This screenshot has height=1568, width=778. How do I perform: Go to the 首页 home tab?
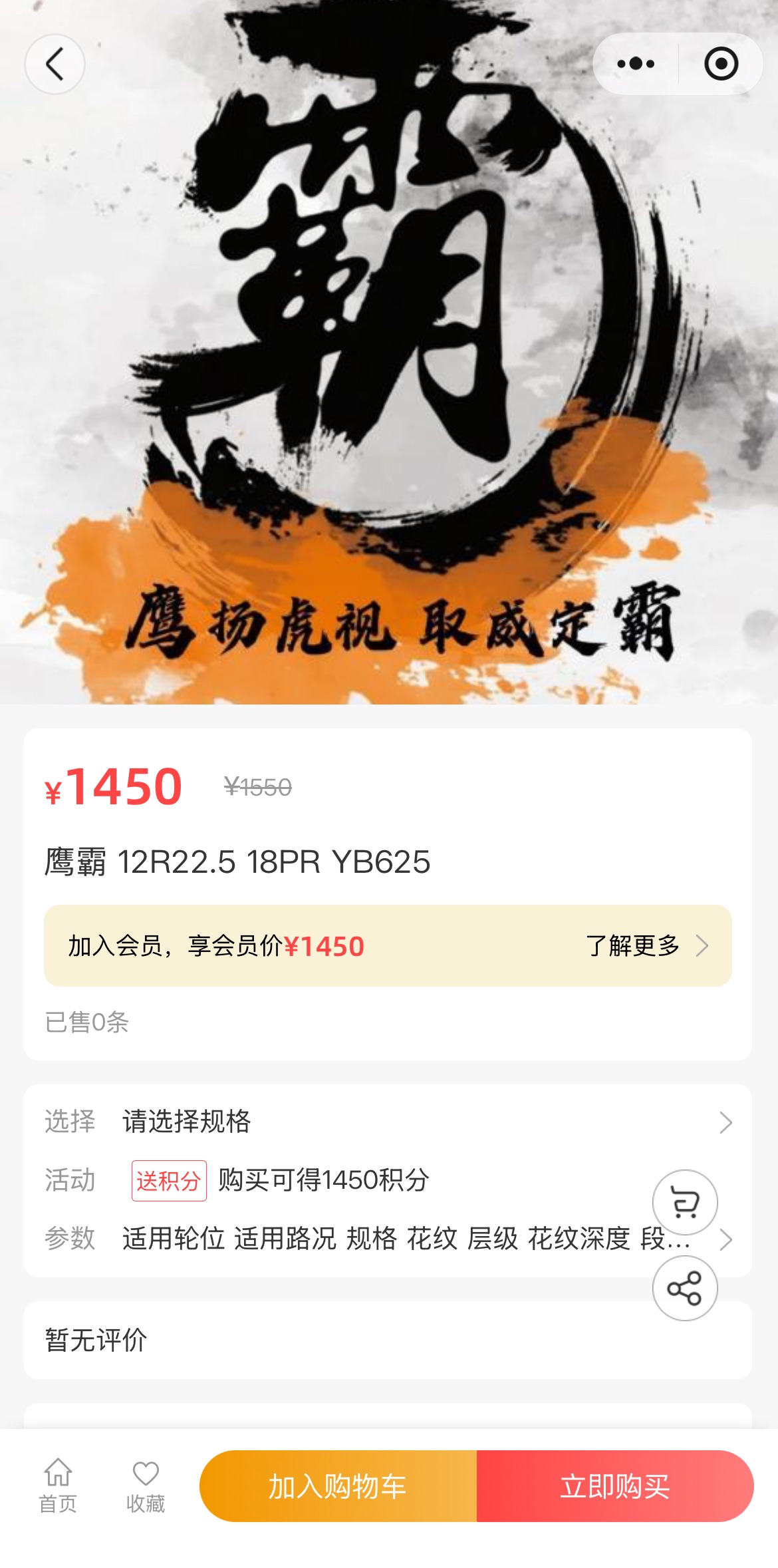point(58,1486)
